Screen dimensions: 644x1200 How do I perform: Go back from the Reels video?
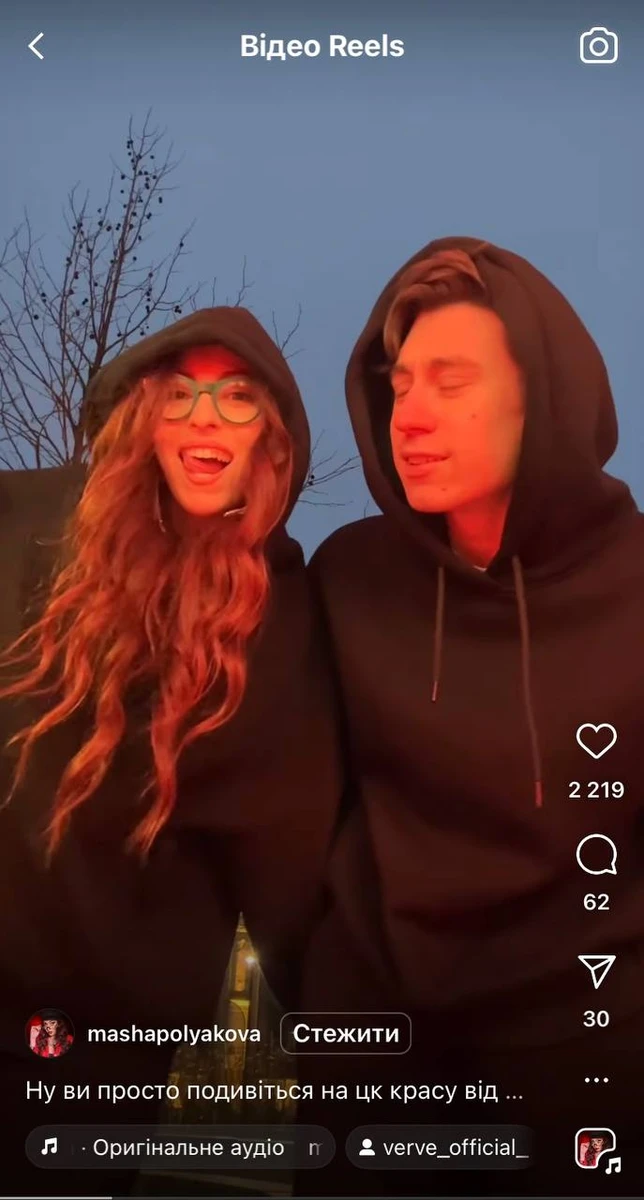(36, 46)
